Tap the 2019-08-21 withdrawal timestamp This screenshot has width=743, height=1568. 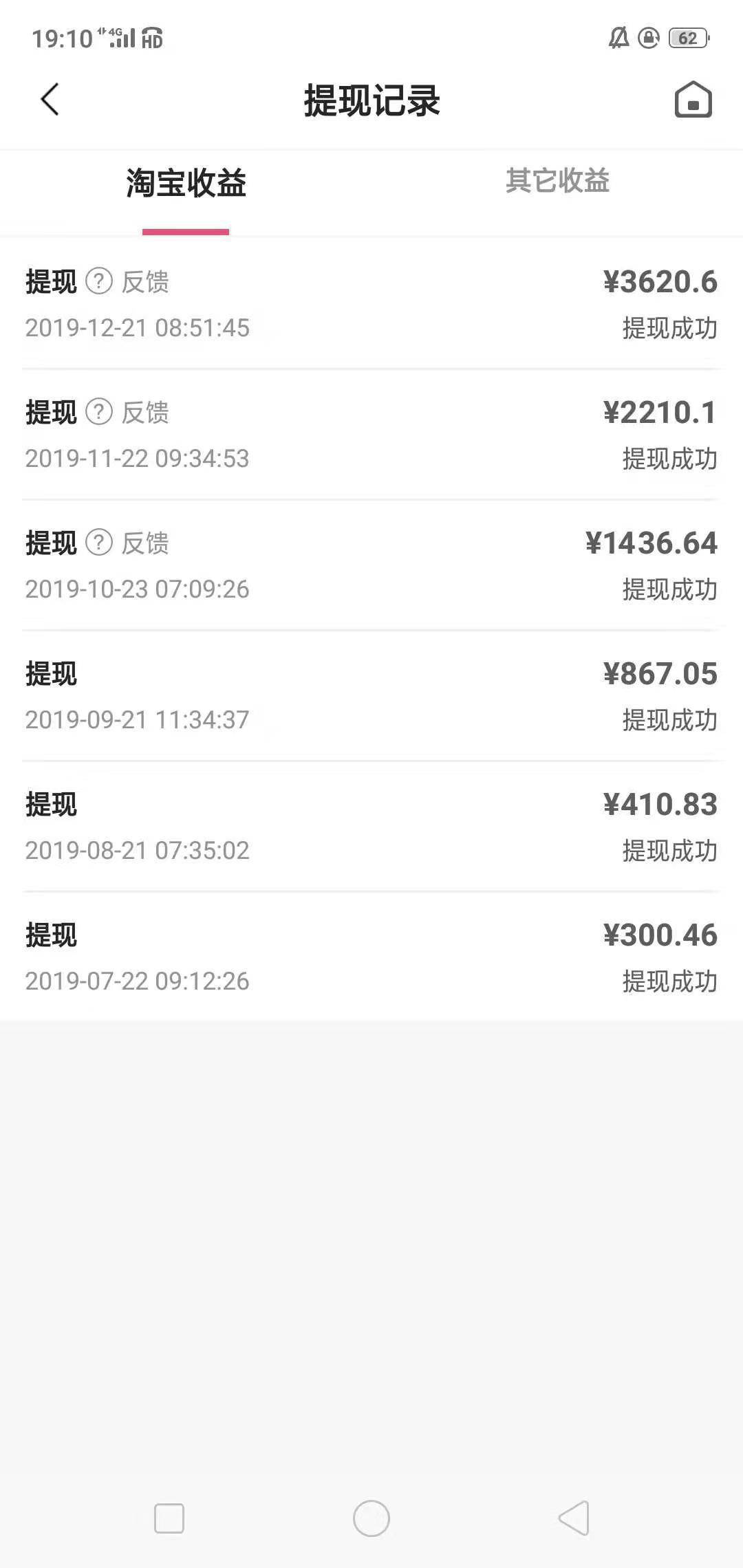coord(136,851)
